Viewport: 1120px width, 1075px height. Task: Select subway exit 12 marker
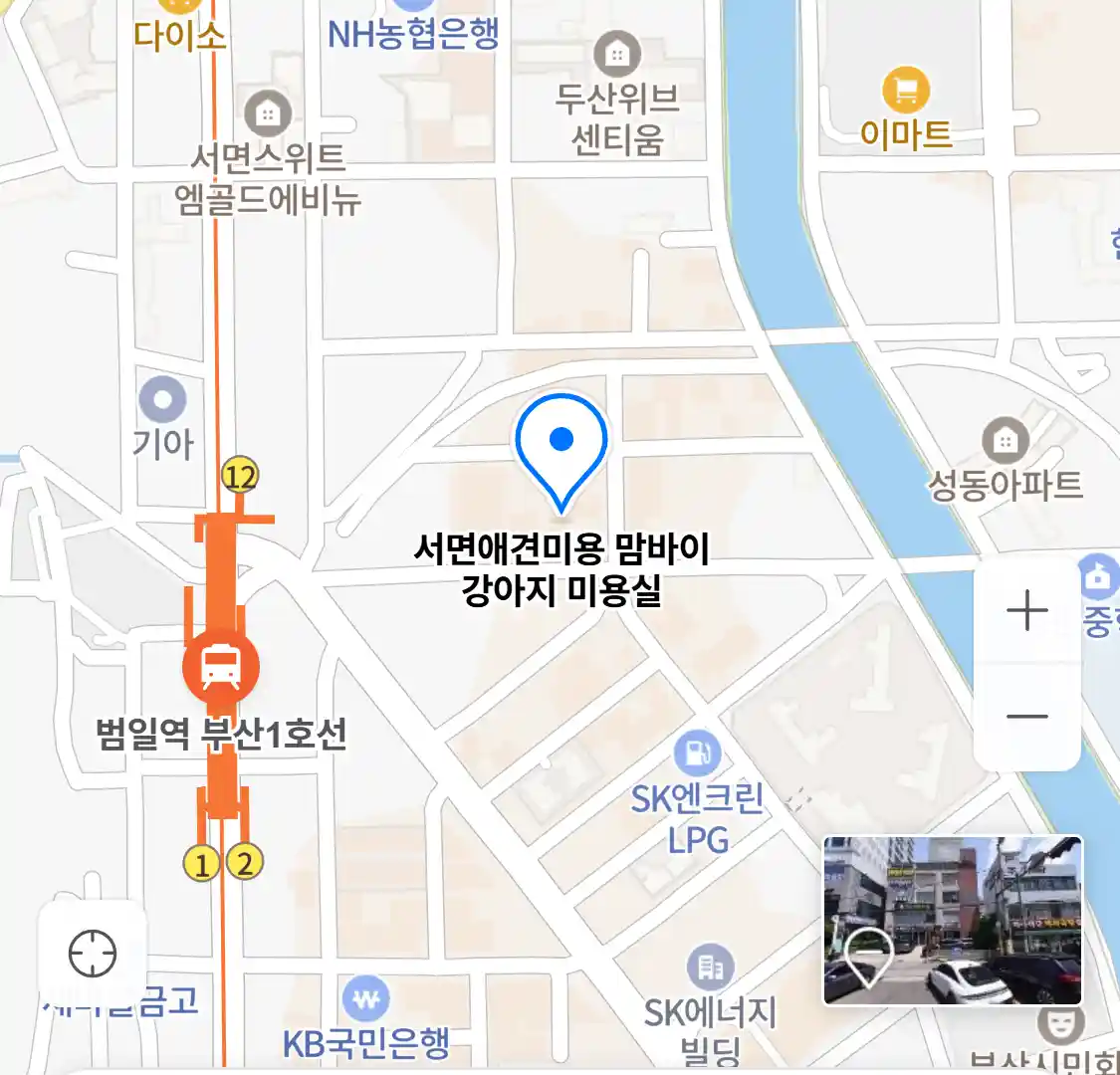click(240, 477)
